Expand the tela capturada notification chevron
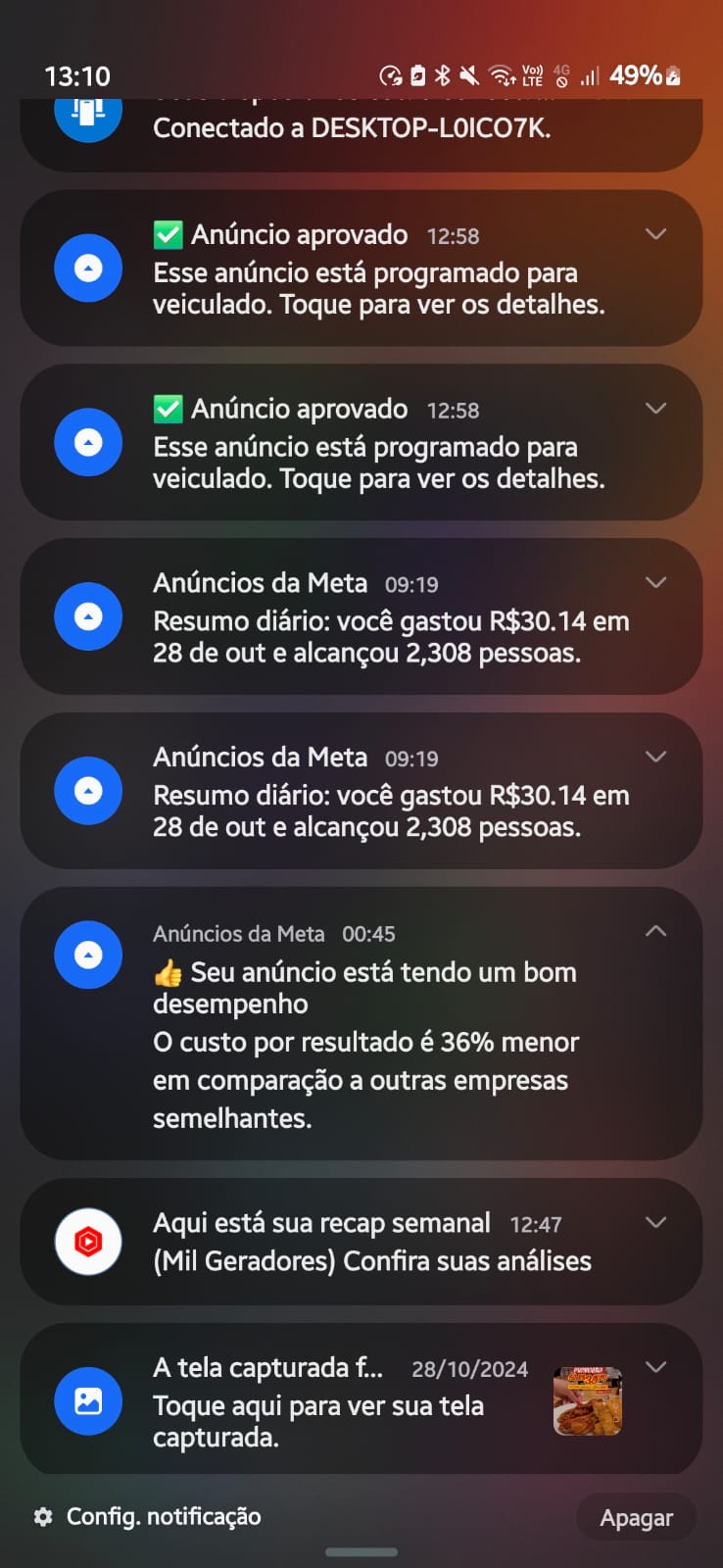This screenshot has height=1568, width=723. 655,1367
